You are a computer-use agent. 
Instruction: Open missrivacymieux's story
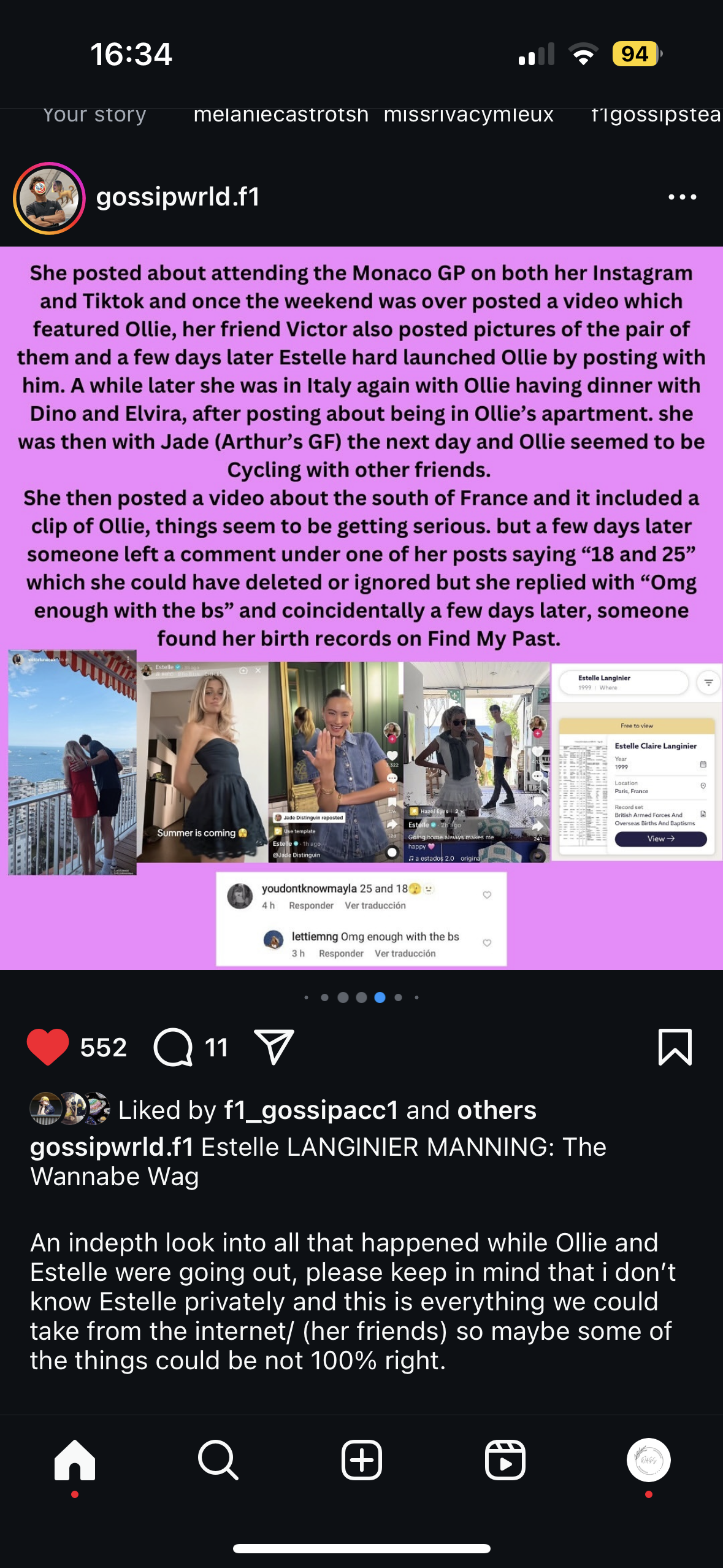click(469, 115)
